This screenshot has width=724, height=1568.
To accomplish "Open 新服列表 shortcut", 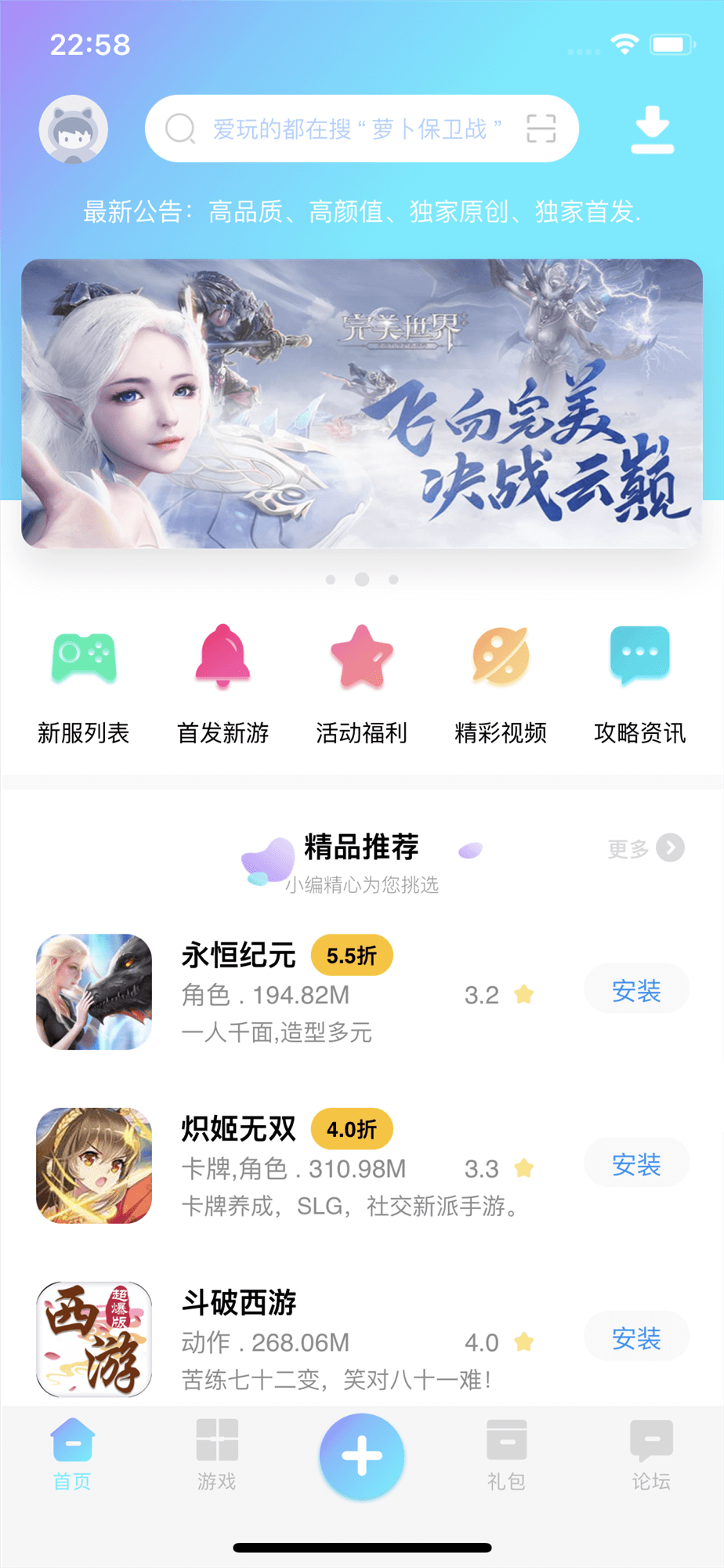I will pos(84,681).
